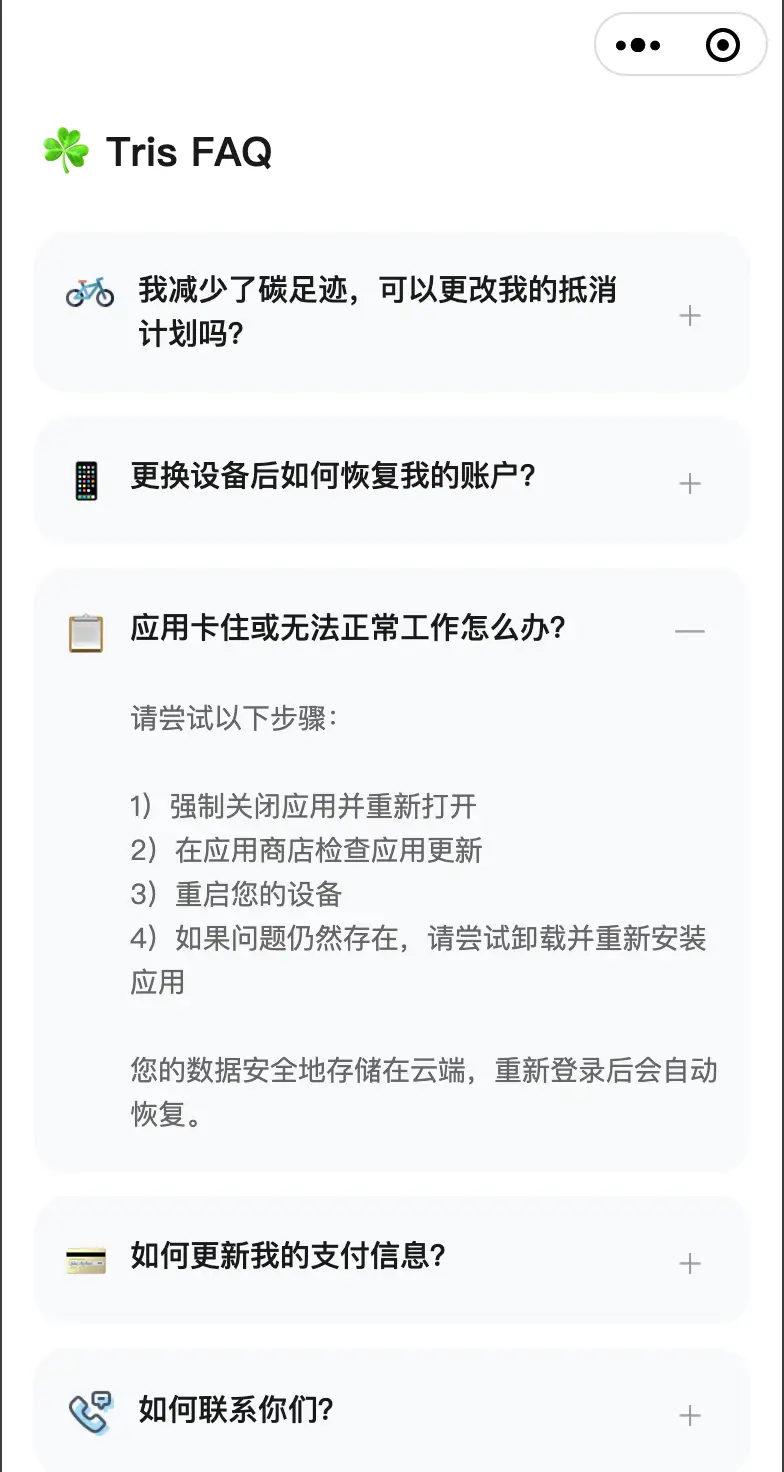Open the mini program more options menu
Image resolution: width=784 pixels, height=1472 pixels.
click(638, 45)
